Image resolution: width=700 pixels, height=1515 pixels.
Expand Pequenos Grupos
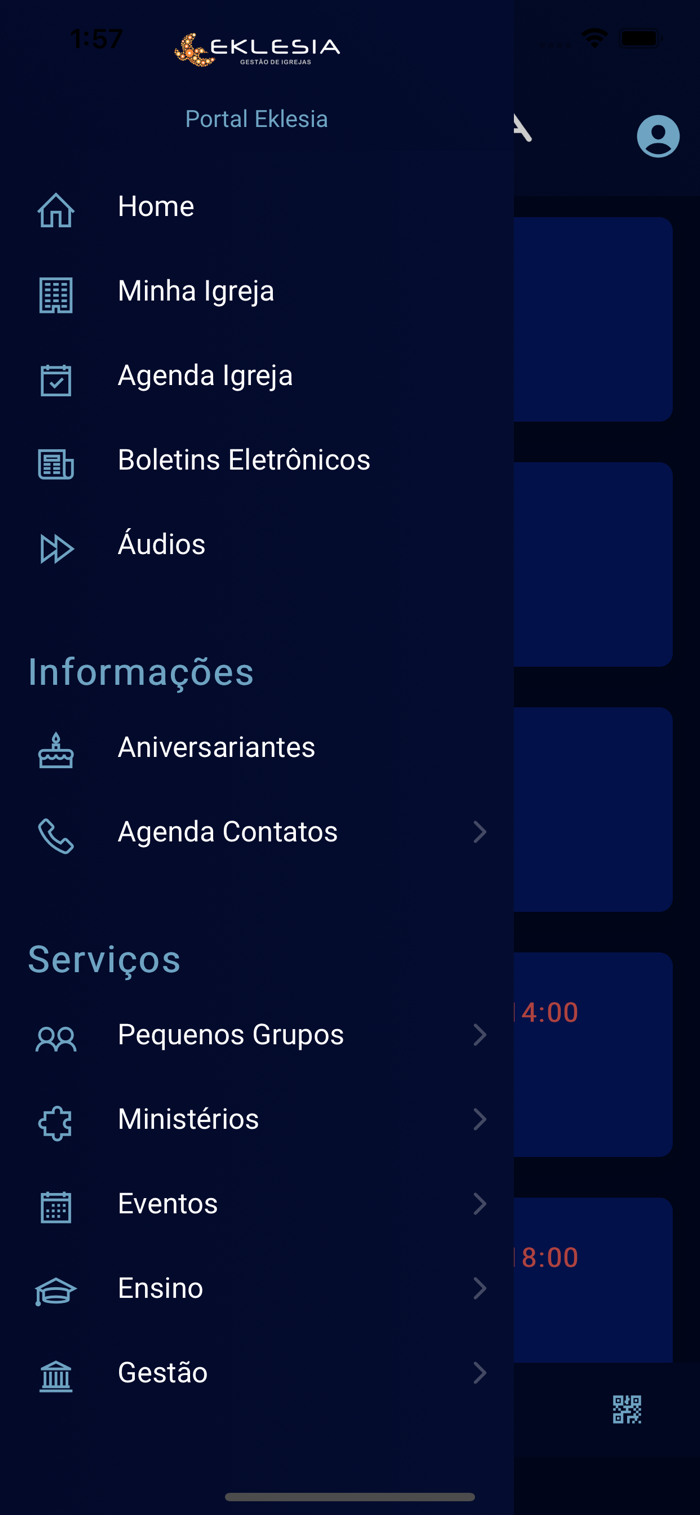[x=257, y=1035]
